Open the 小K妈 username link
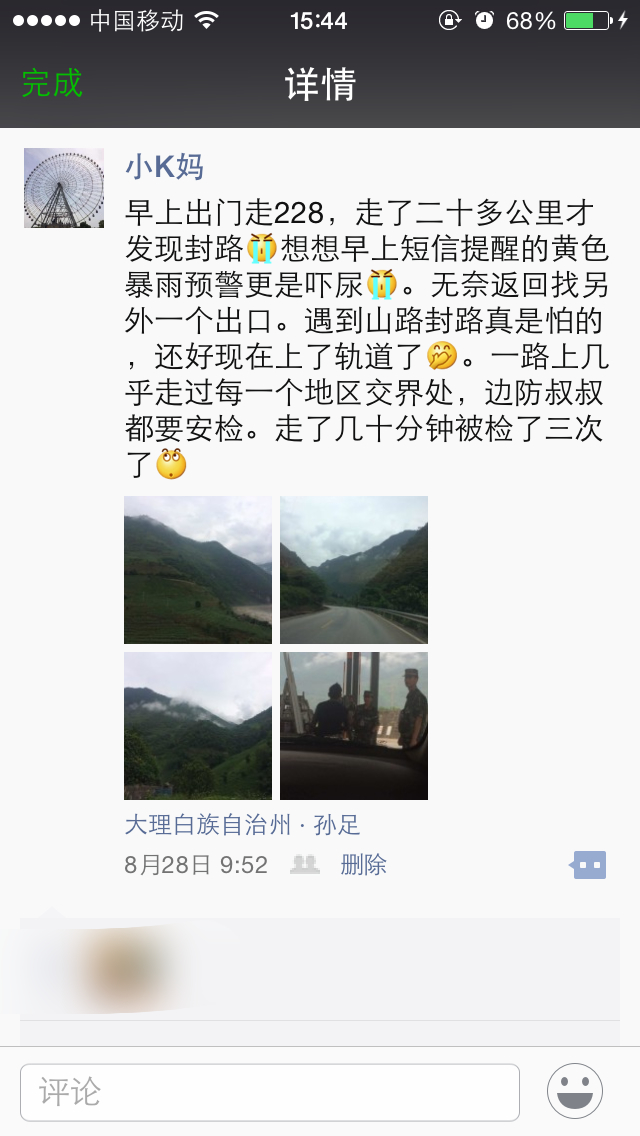 point(165,167)
